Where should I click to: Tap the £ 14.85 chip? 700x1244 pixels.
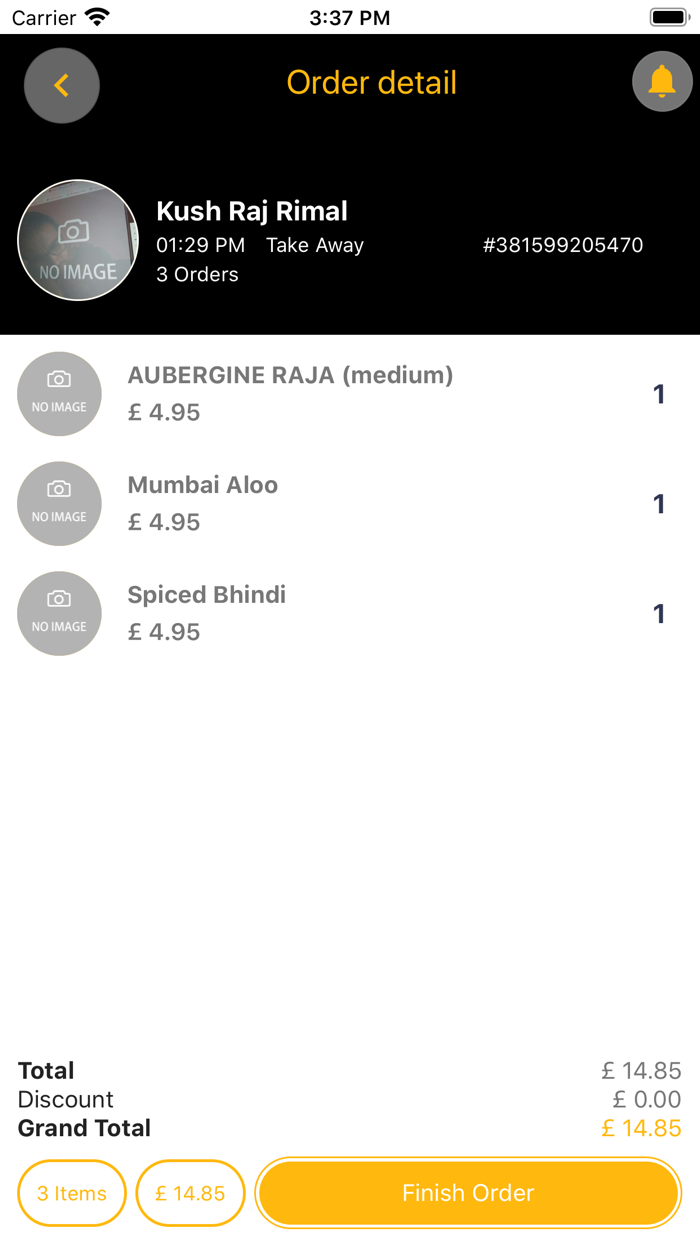(x=190, y=1193)
